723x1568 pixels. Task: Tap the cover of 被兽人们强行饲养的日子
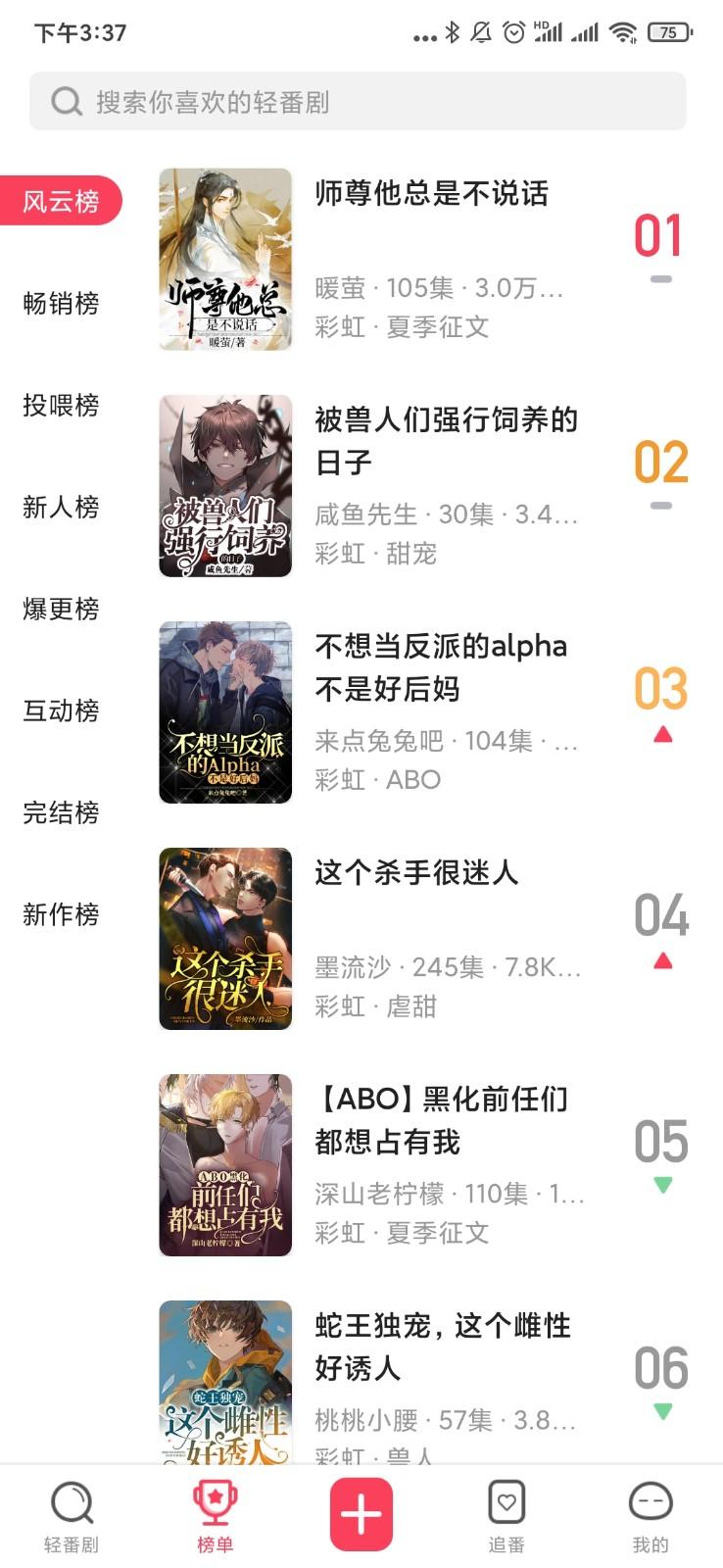tap(224, 484)
